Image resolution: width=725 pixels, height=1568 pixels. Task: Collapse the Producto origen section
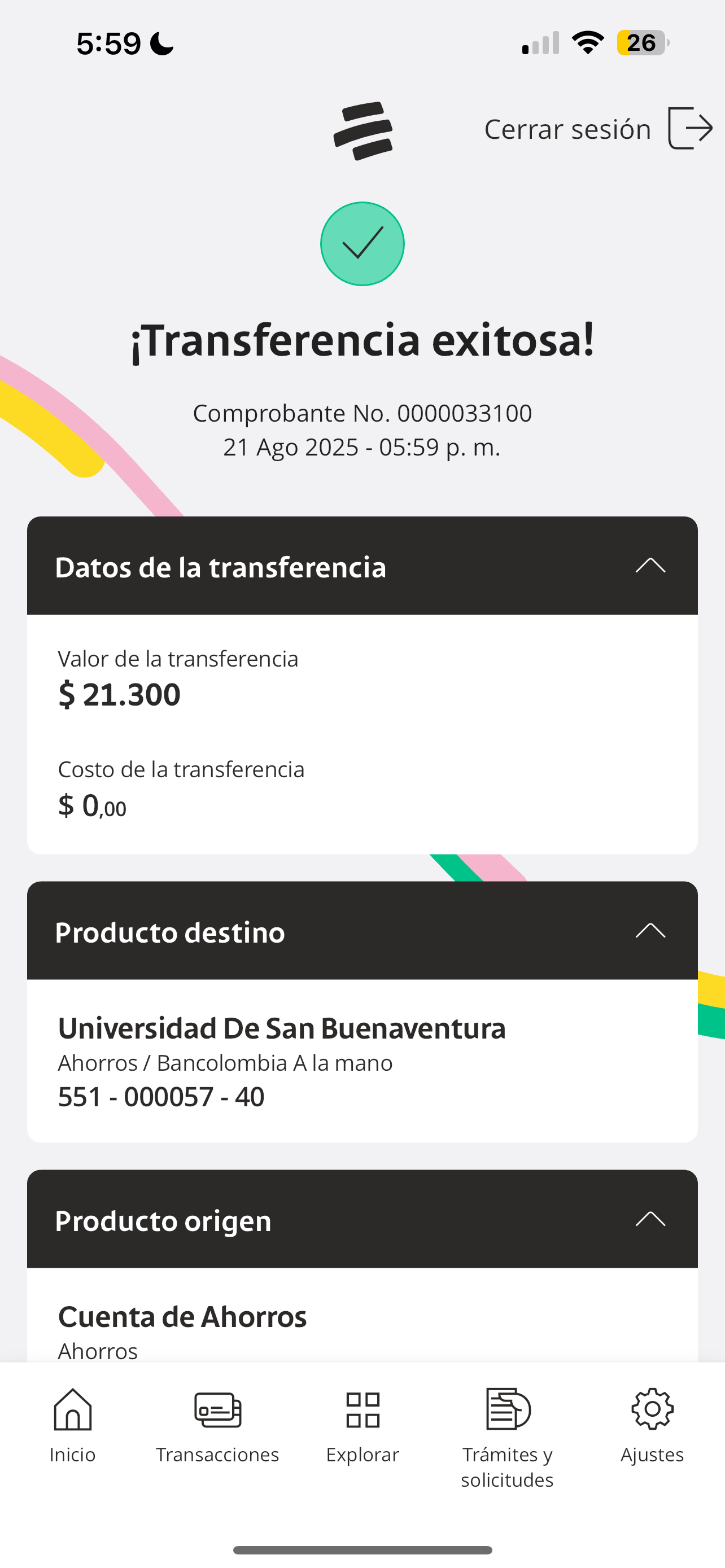650,1219
